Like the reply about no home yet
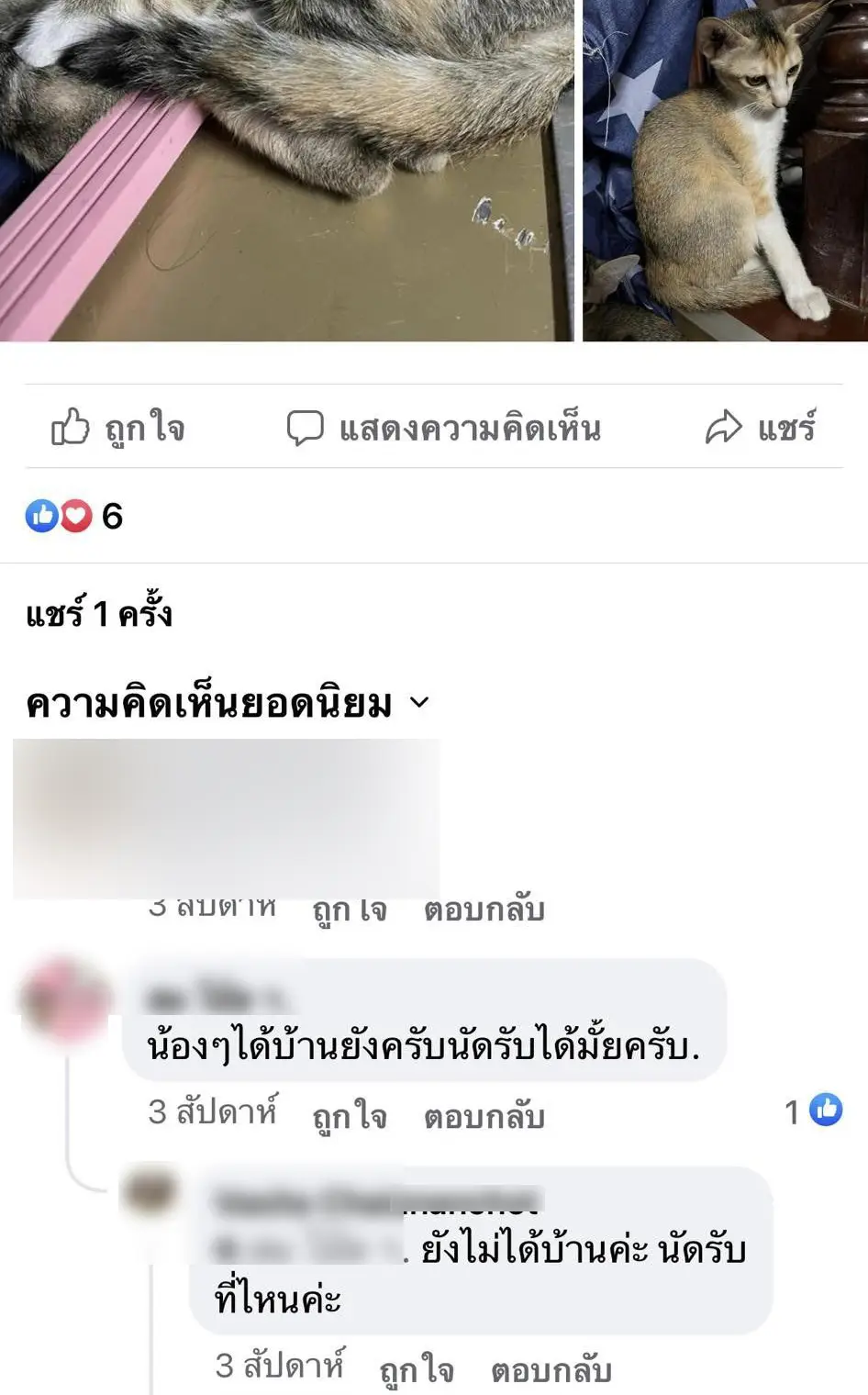This screenshot has height=1395, width=868. (416, 1369)
